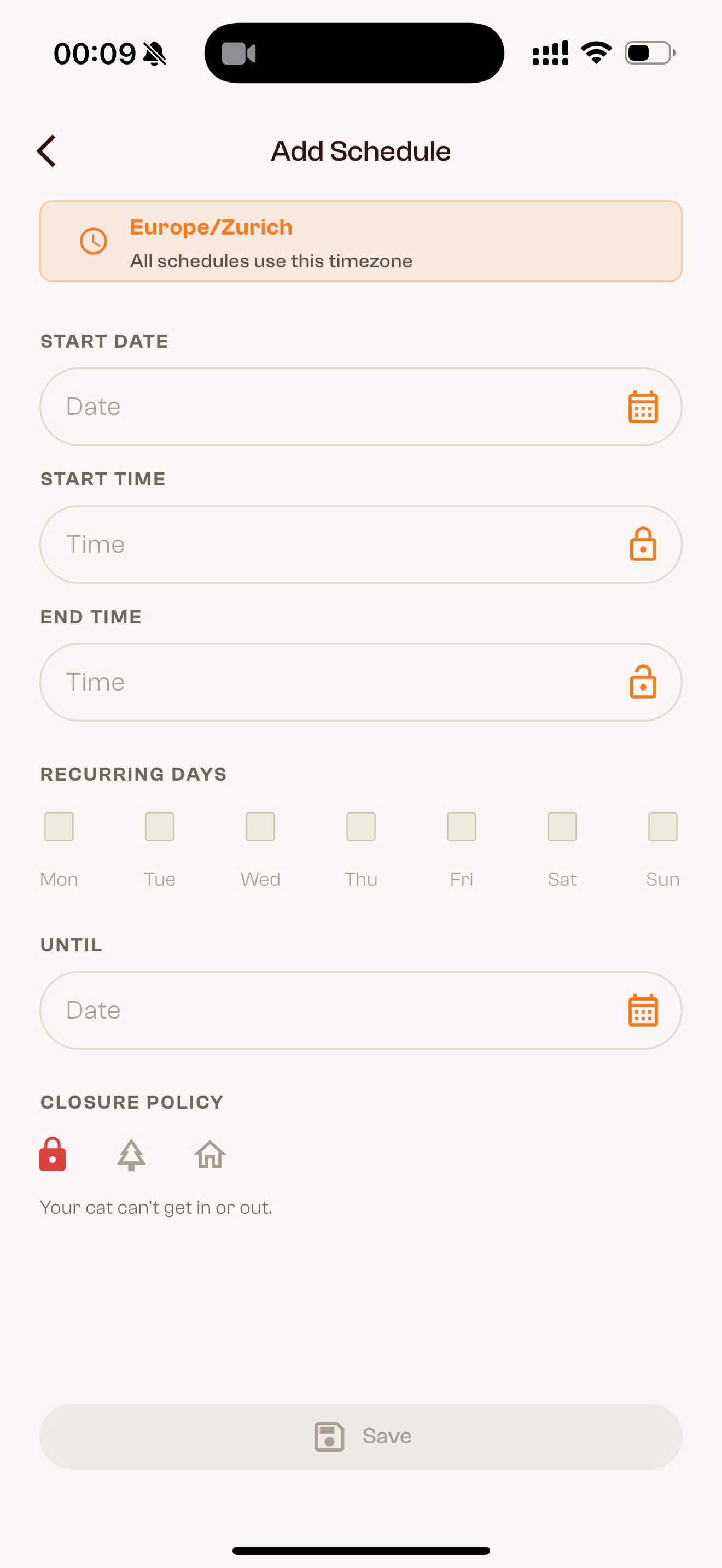722x1568 pixels.
Task: Open the Start Date field
Action: click(360, 407)
